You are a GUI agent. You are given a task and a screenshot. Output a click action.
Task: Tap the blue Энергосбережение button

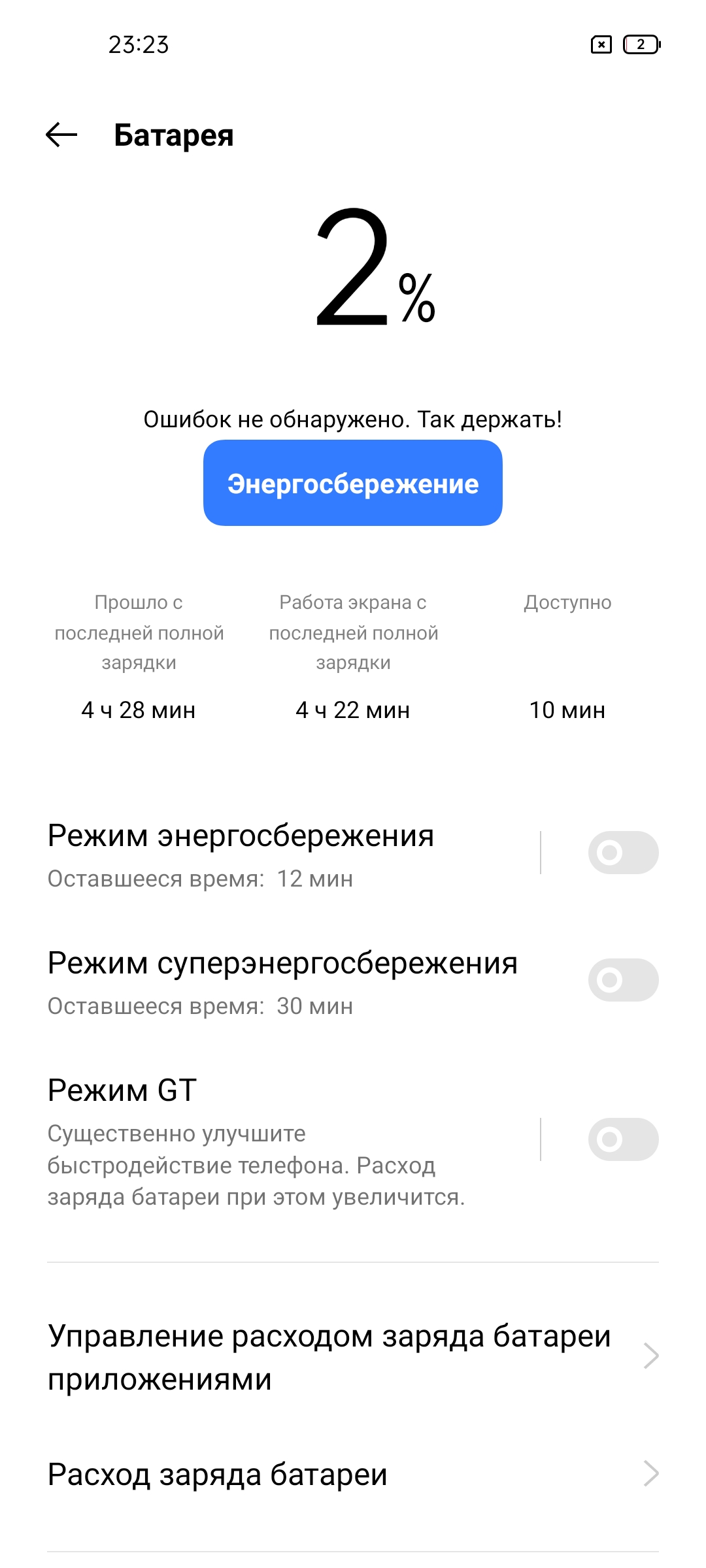click(352, 483)
